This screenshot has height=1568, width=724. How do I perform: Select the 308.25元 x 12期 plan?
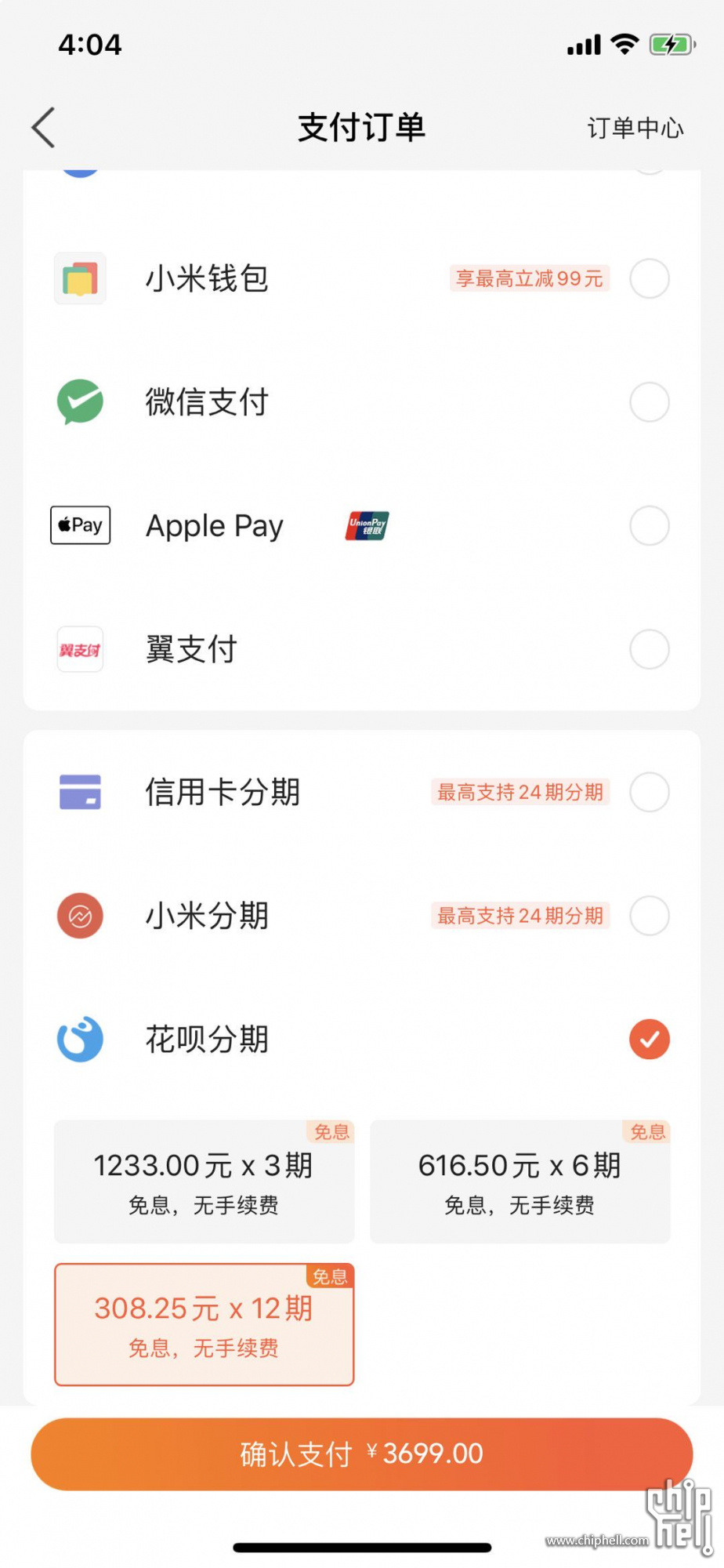click(204, 1325)
